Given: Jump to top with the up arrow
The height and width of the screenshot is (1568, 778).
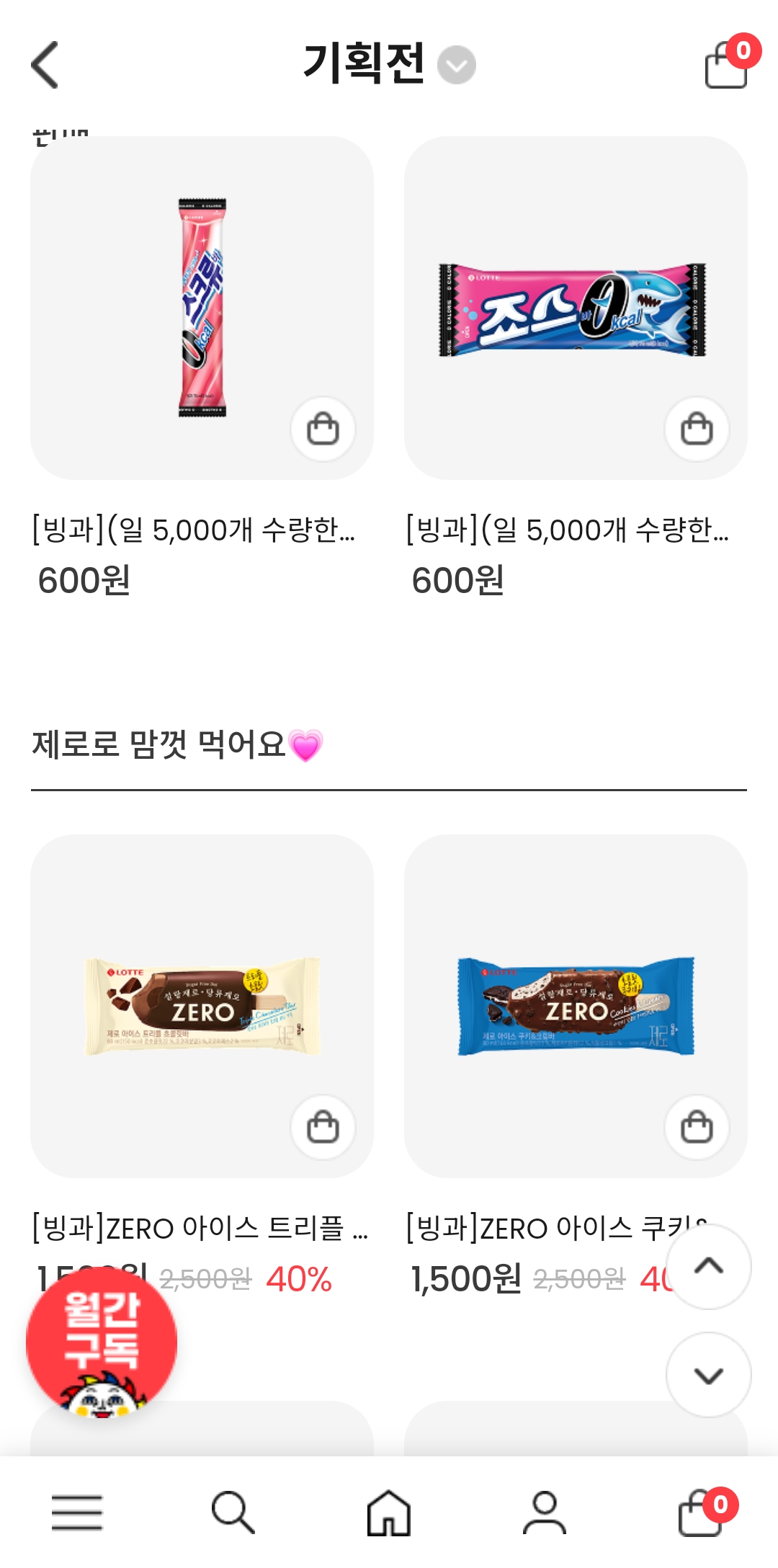Looking at the screenshot, I should tap(709, 1266).
